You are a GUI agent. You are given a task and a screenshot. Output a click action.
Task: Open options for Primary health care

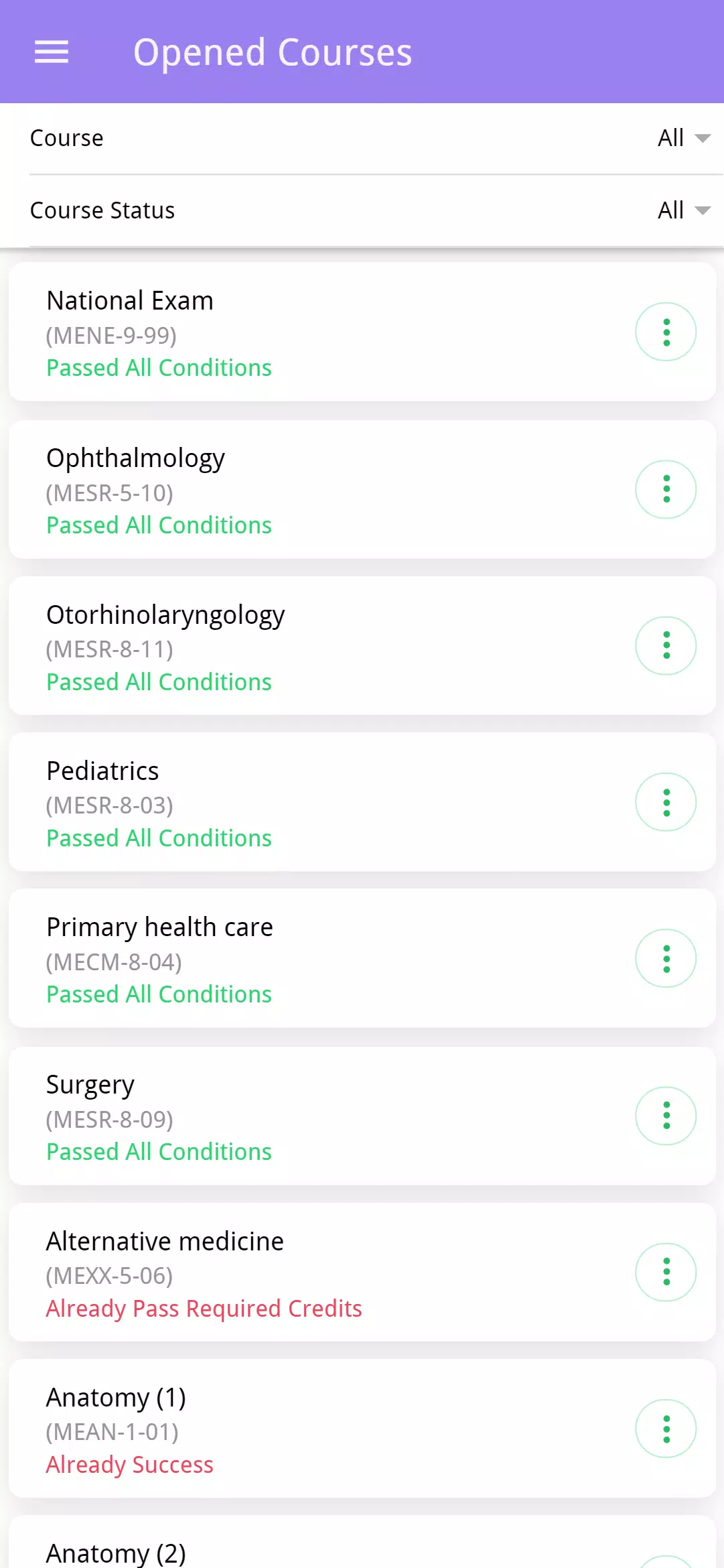tap(666, 958)
